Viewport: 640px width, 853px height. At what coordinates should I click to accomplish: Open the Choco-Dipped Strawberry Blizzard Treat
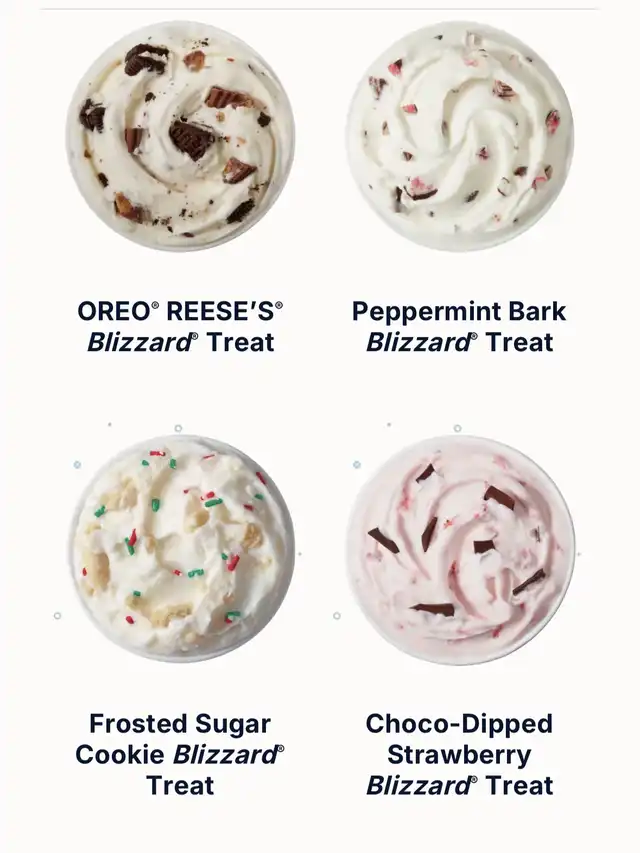pyautogui.click(x=460, y=548)
